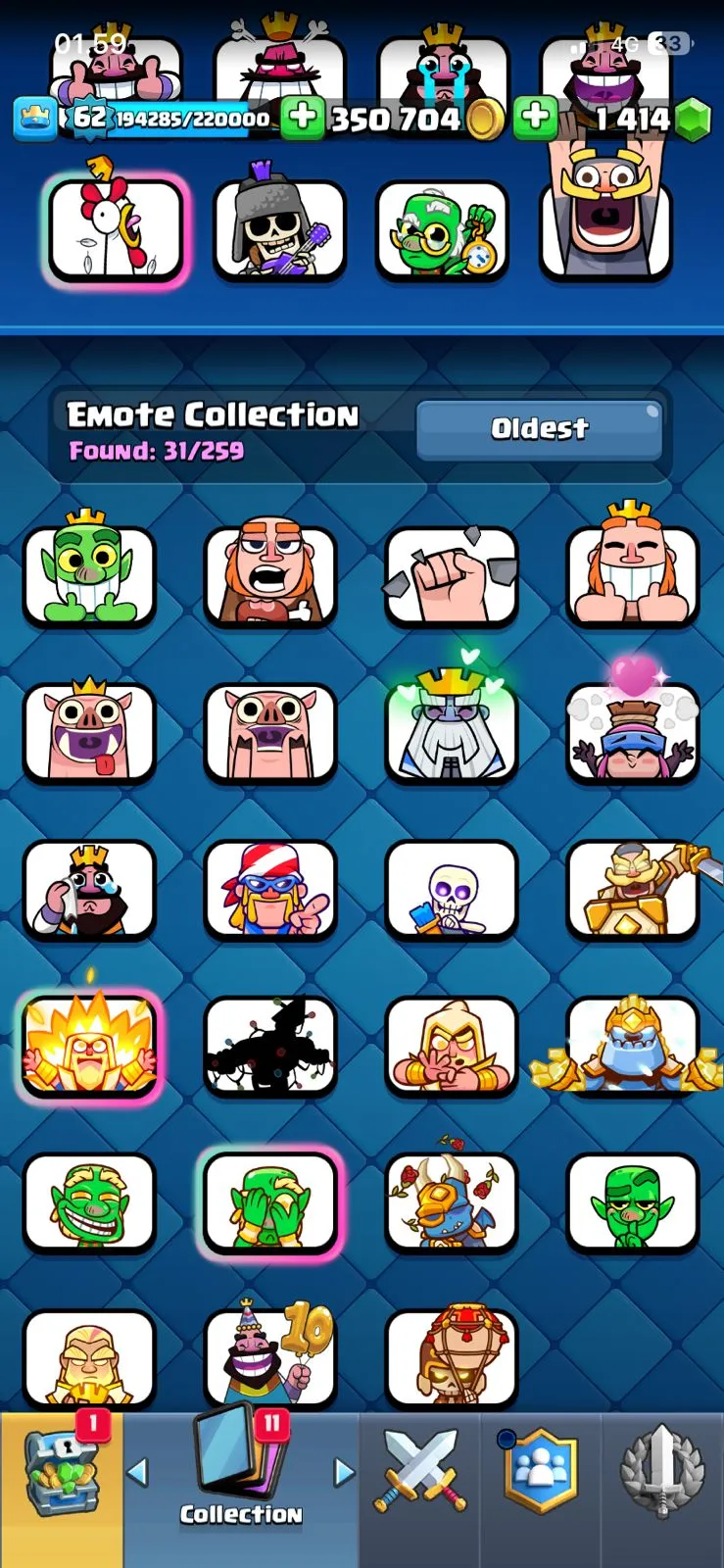The width and height of the screenshot is (724, 1568).
Task: Select the king with 10 balloon emote
Action: 270,1357
